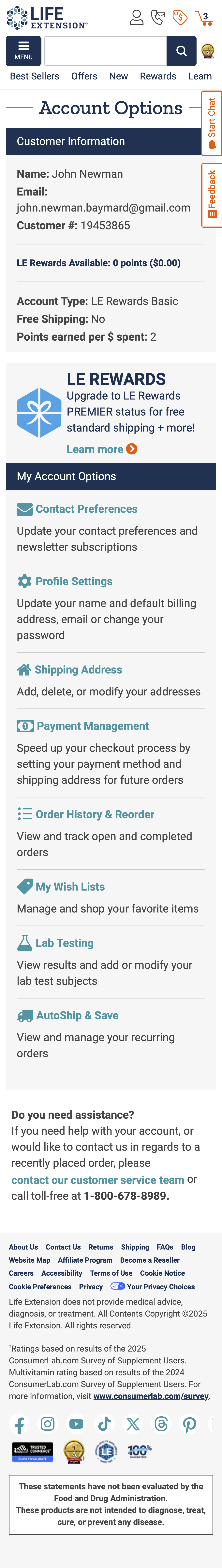Open My Wish Lists
This screenshot has height=1568, width=222.
coord(70,887)
